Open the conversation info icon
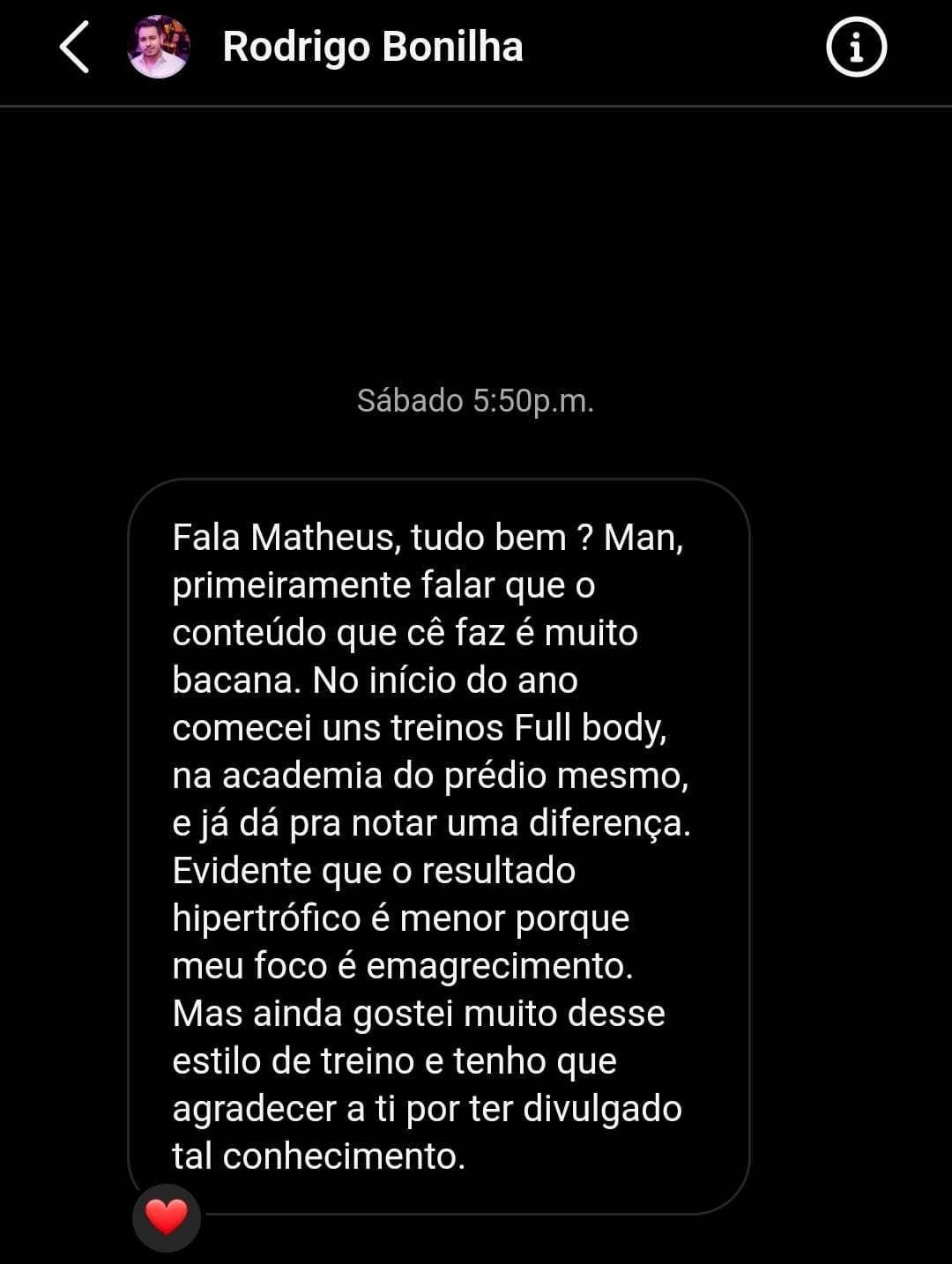 856,48
